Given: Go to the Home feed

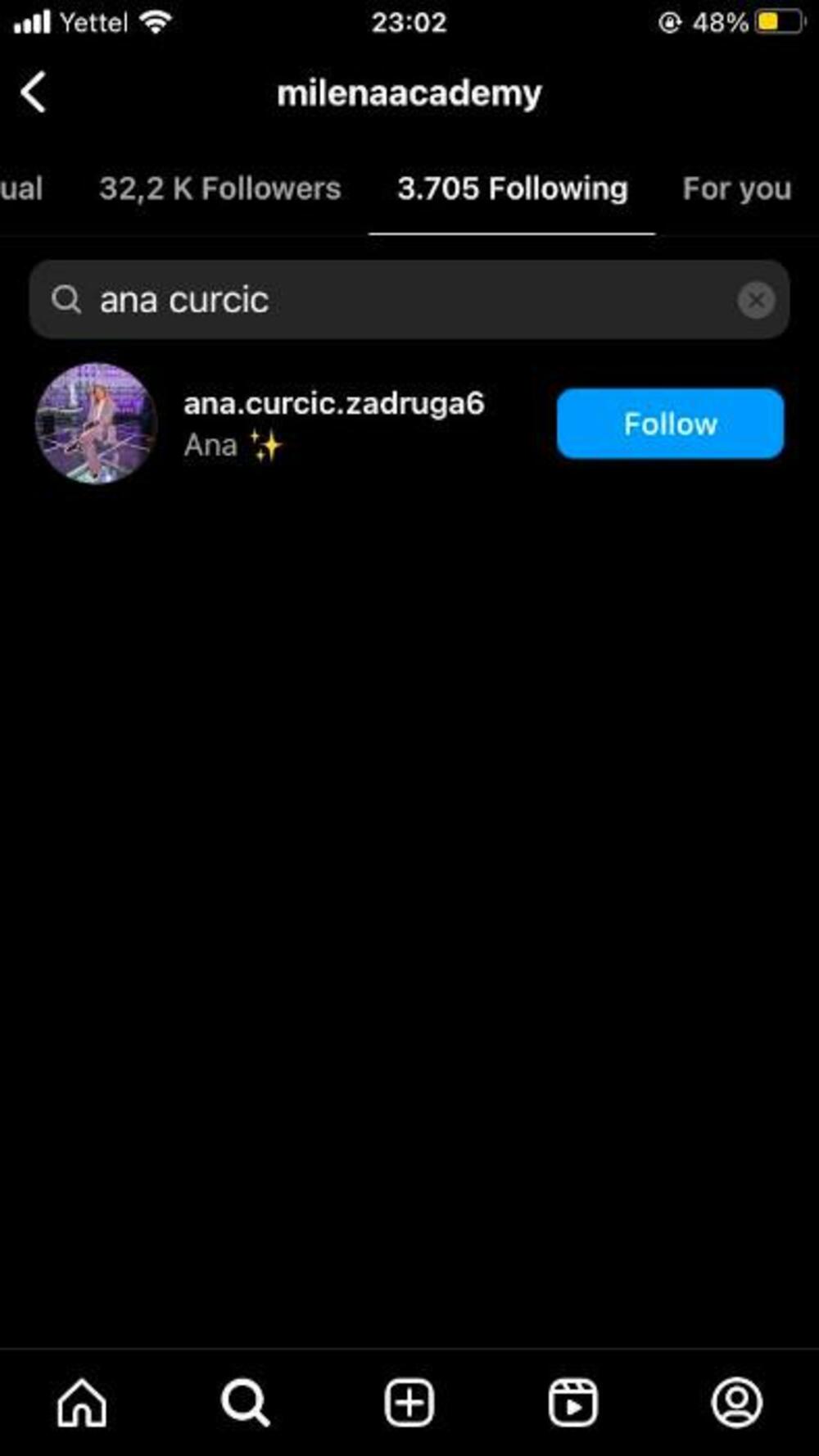Looking at the screenshot, I should [82, 1402].
